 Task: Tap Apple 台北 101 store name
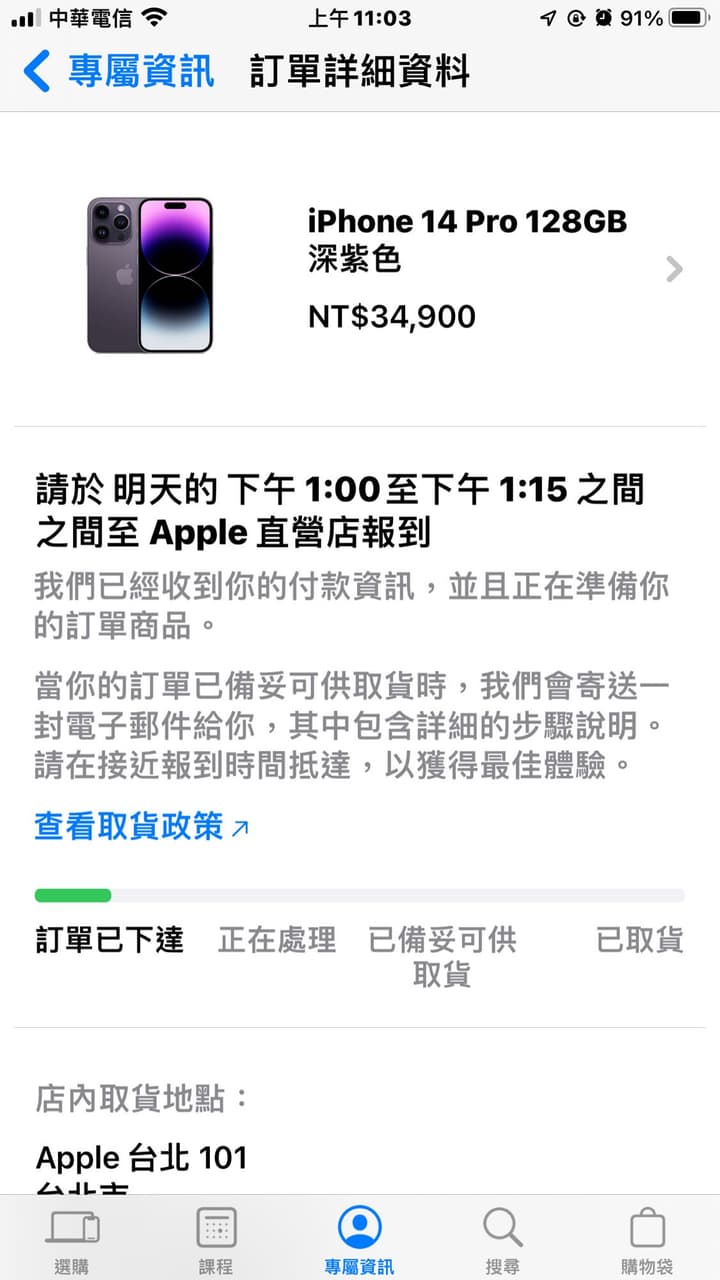tap(141, 1157)
